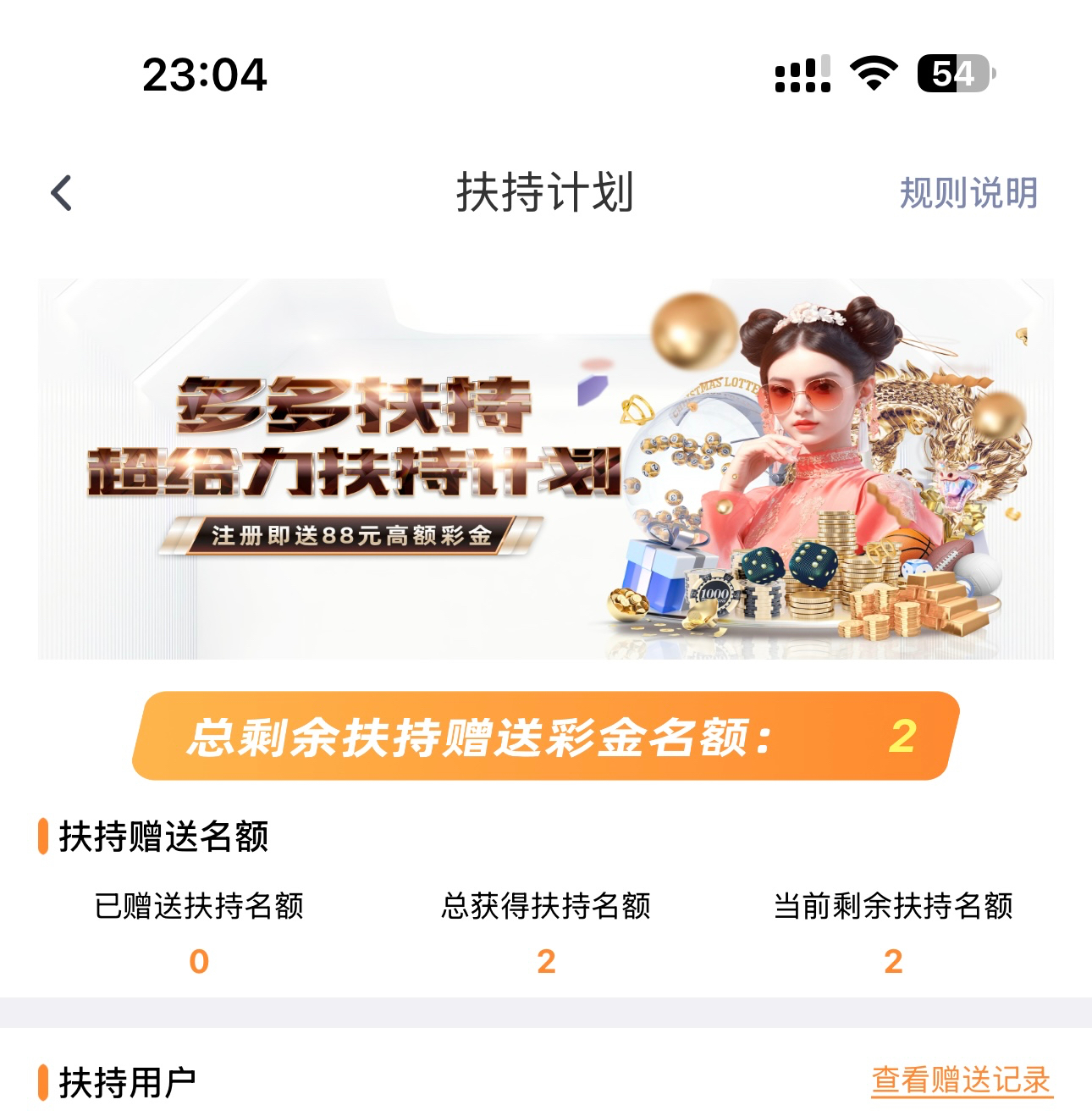View 查看赠送记录 gift records
This screenshot has width=1092, height=1116.
point(961,1080)
